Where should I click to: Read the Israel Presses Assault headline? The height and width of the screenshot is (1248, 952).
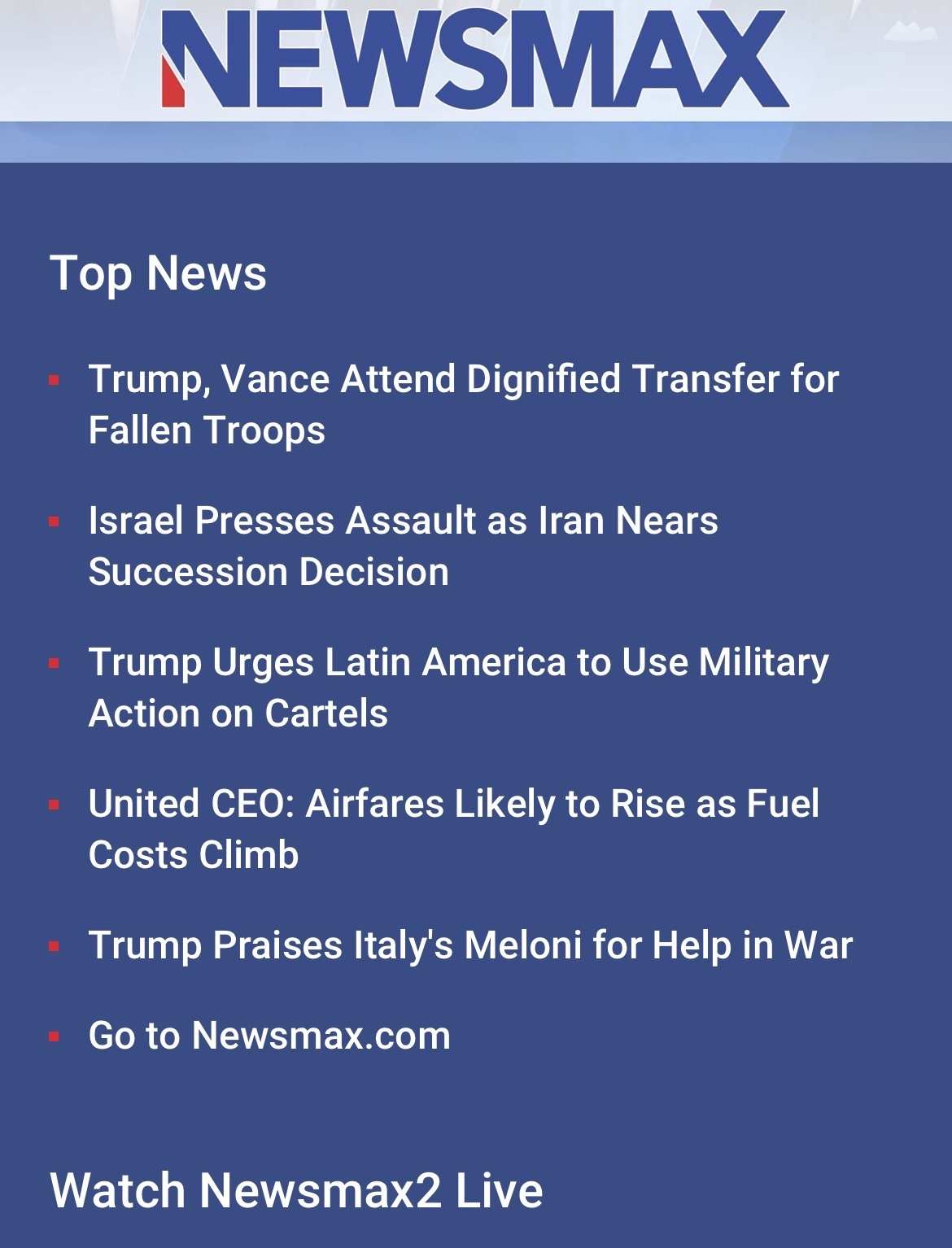(403, 546)
